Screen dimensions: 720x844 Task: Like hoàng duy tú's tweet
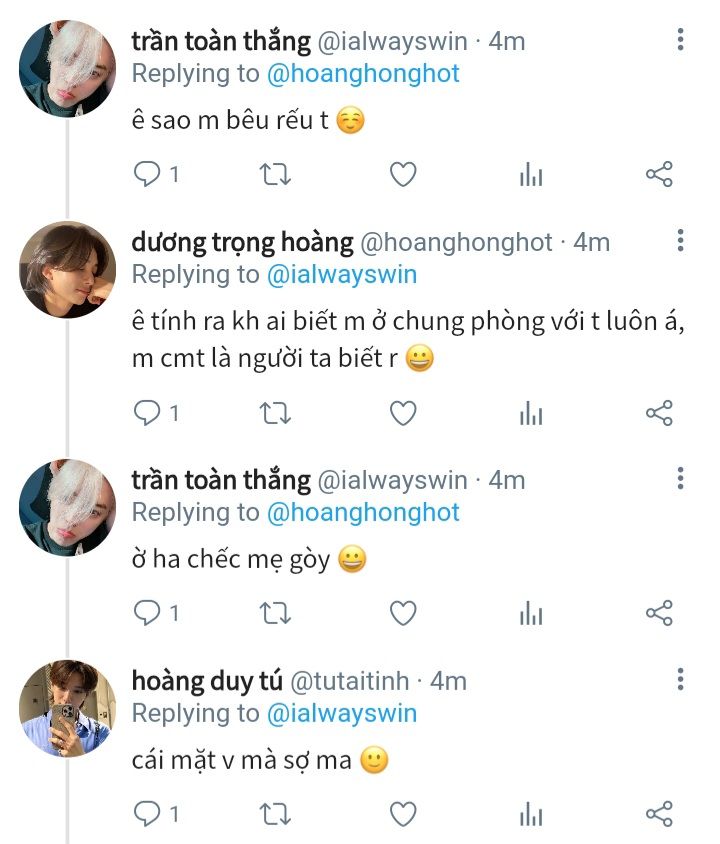402,813
